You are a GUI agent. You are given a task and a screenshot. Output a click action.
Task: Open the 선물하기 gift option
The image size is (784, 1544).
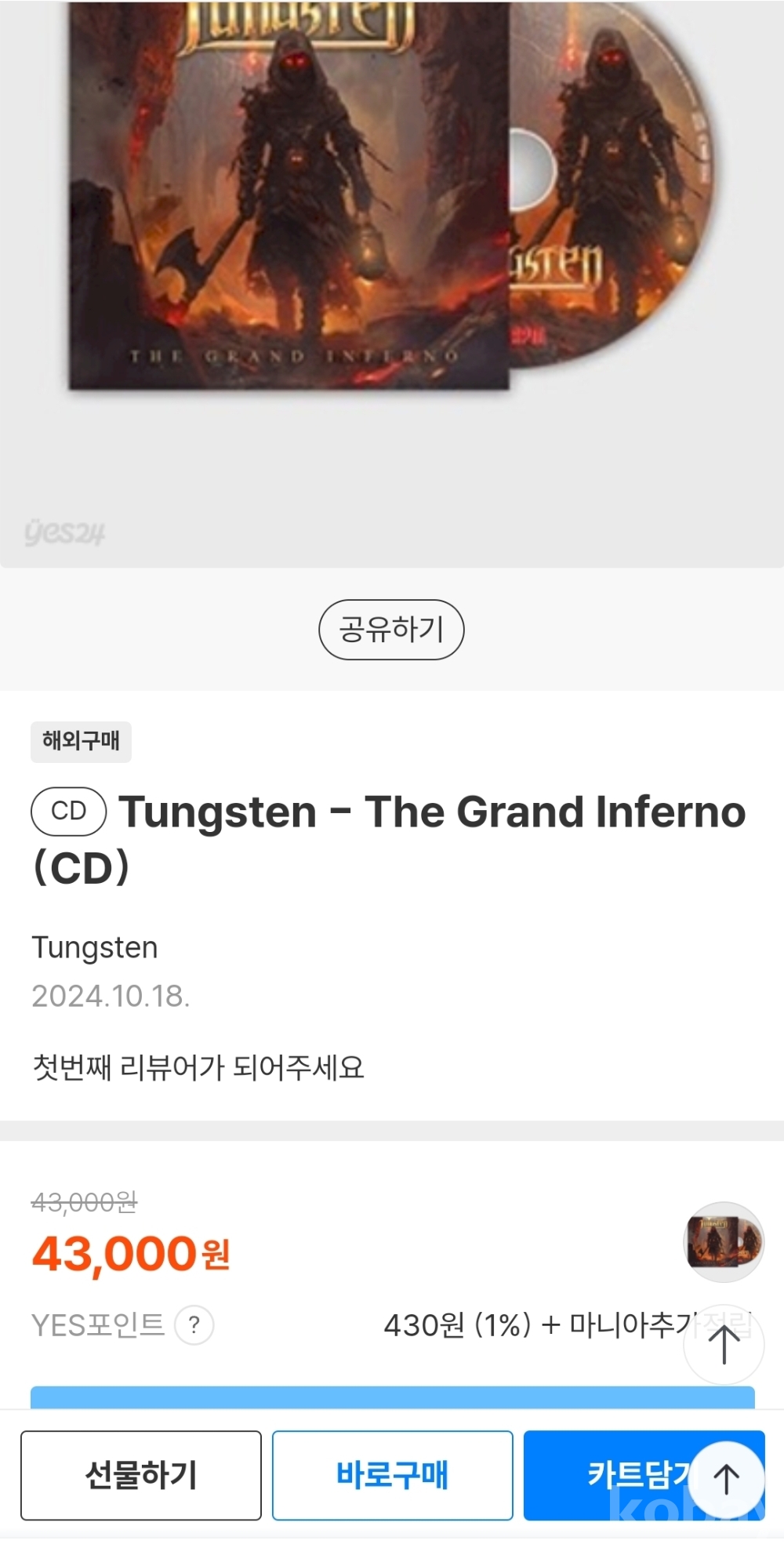coord(141,1475)
